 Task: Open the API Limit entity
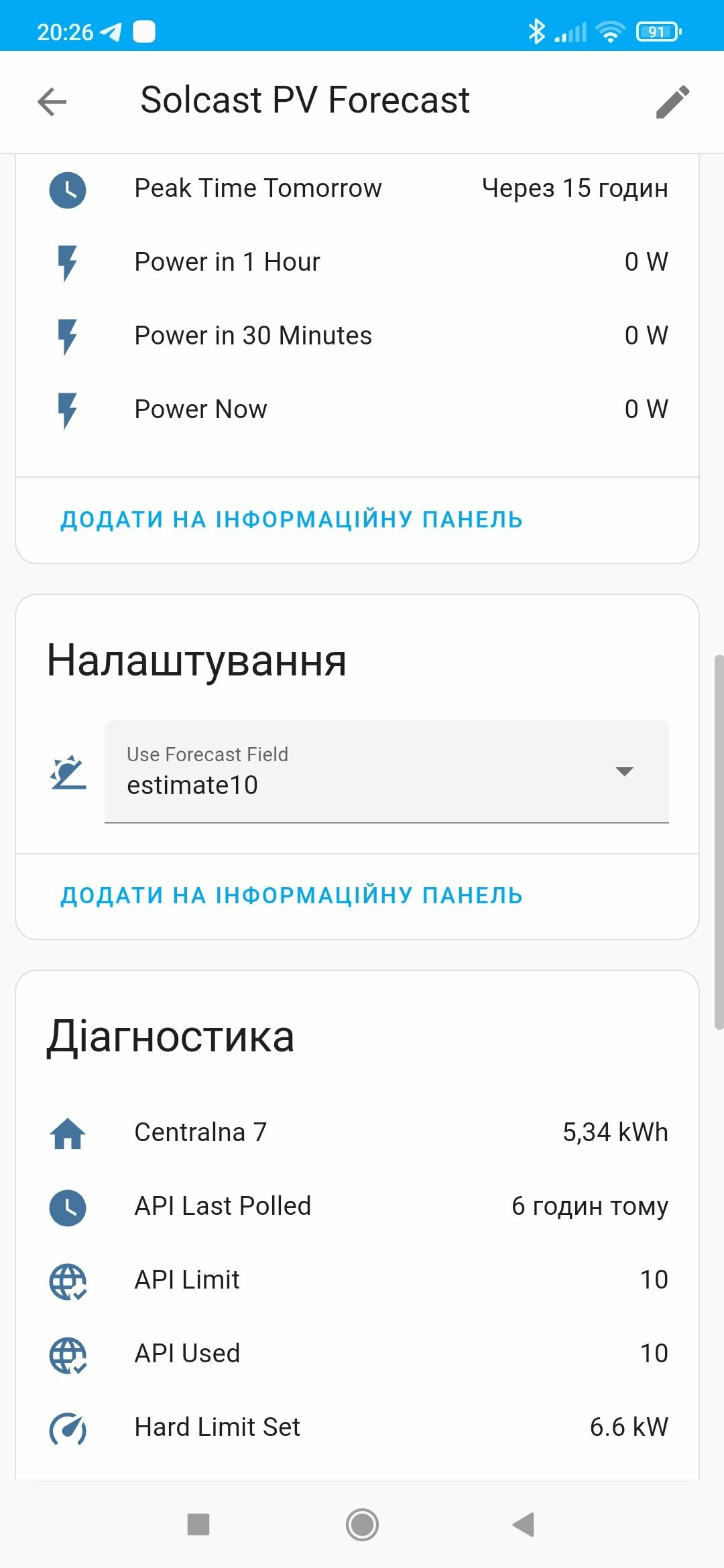pos(357,1280)
